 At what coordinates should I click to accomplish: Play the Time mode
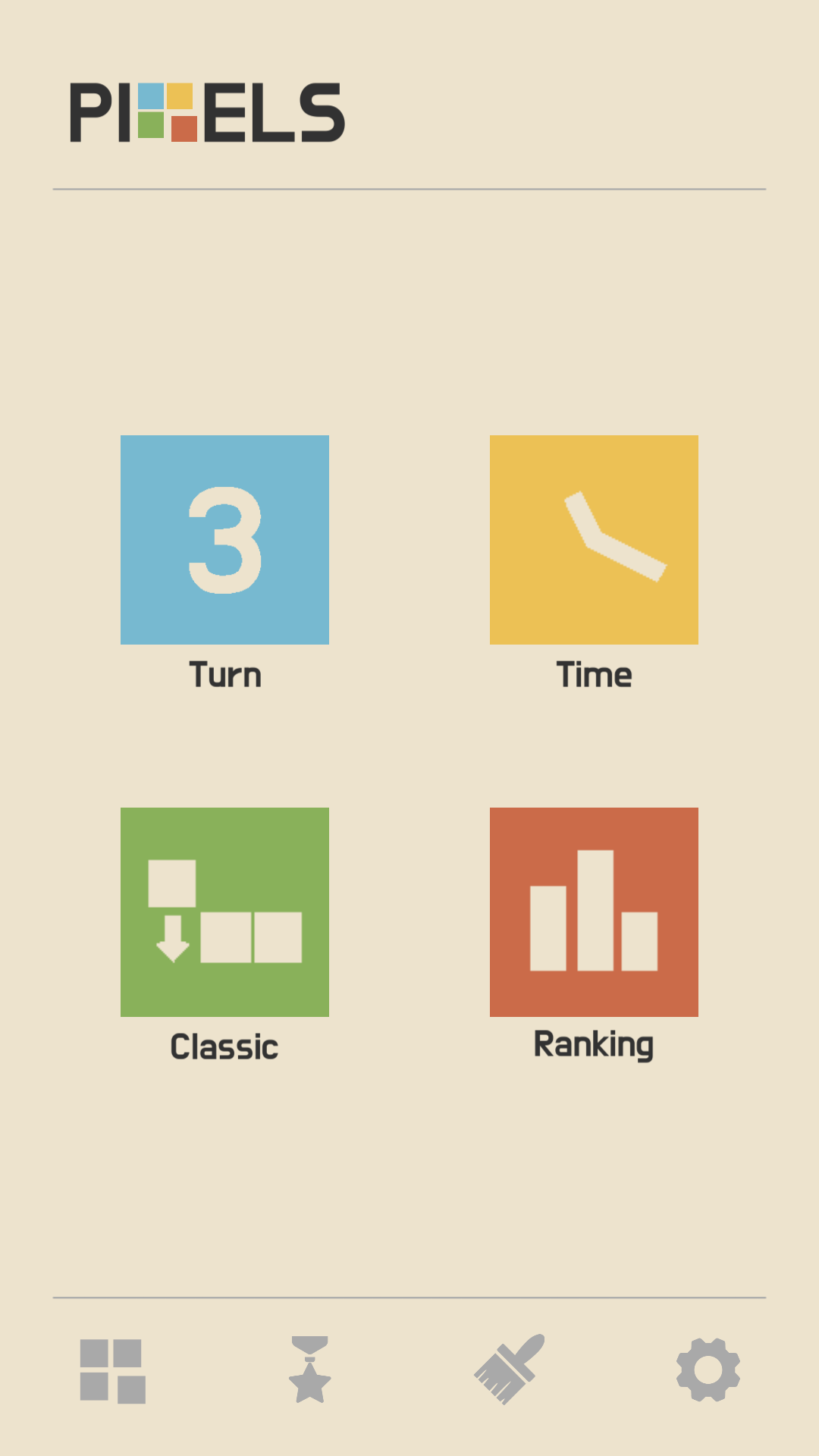point(594,540)
